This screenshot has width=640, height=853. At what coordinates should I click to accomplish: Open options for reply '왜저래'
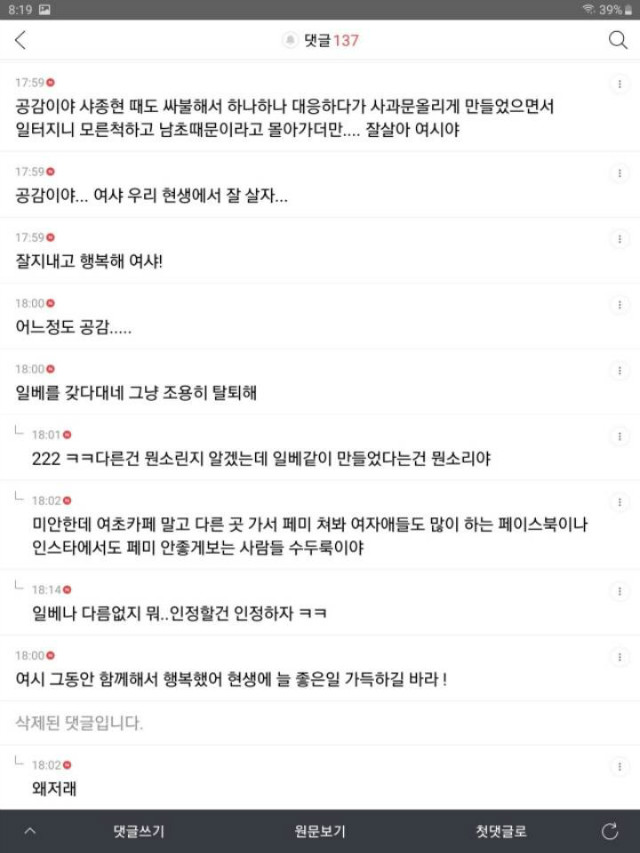coord(617,765)
